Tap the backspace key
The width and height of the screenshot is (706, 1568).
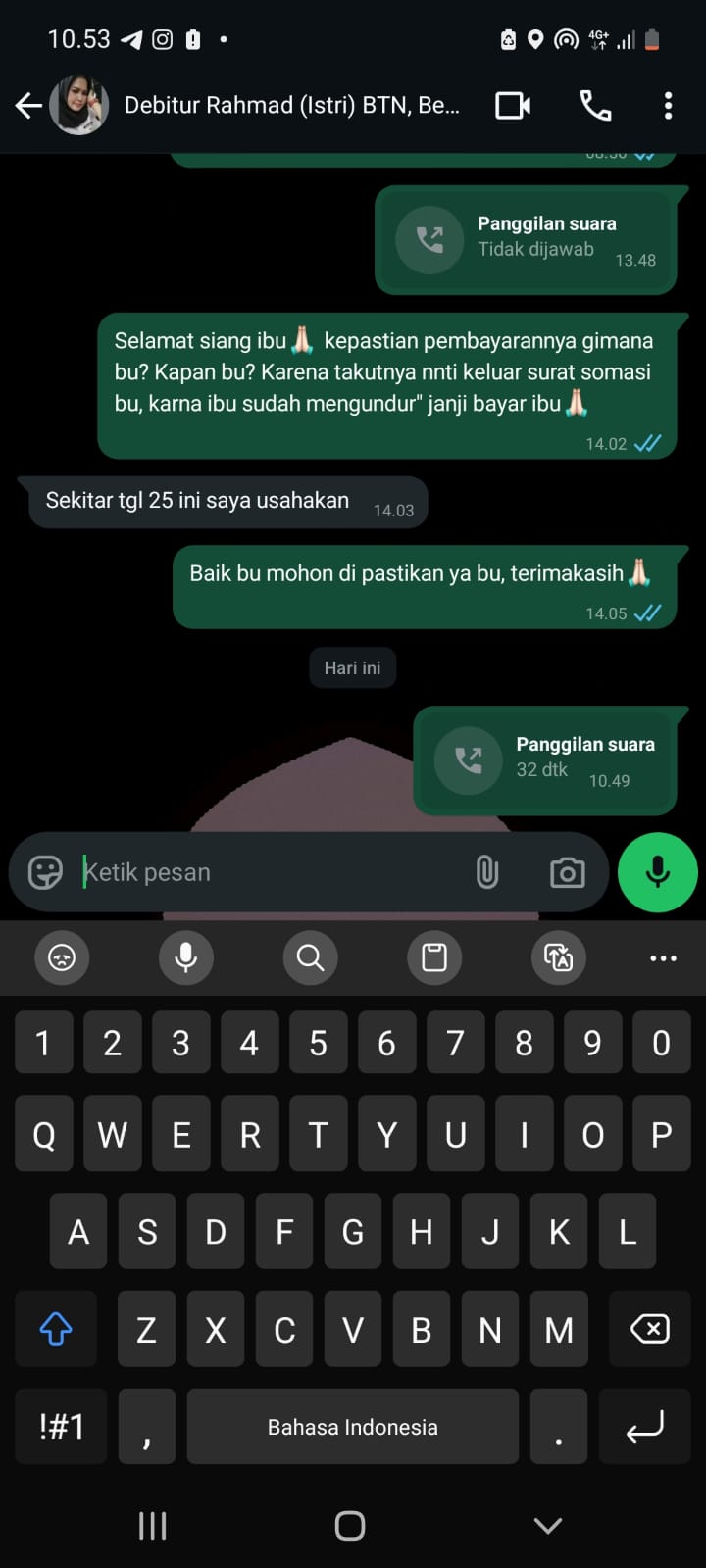pos(649,1329)
